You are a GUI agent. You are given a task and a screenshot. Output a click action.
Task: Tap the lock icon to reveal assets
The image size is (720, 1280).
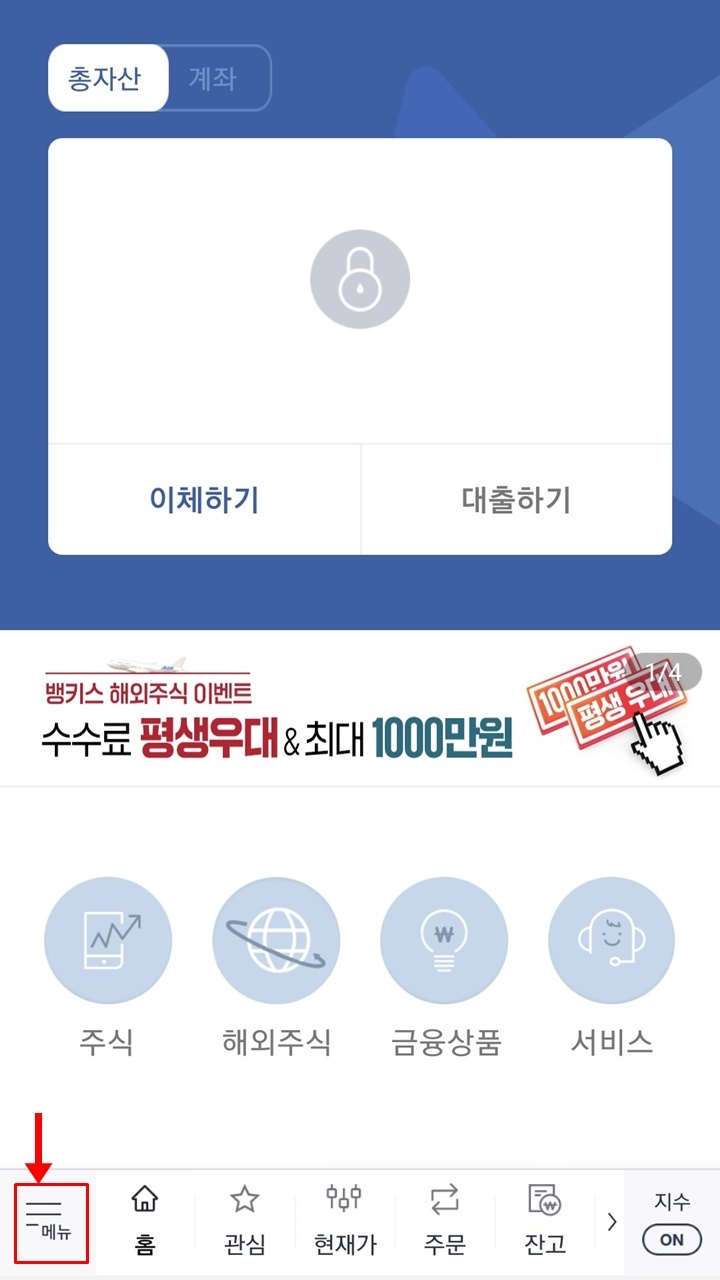(360, 279)
